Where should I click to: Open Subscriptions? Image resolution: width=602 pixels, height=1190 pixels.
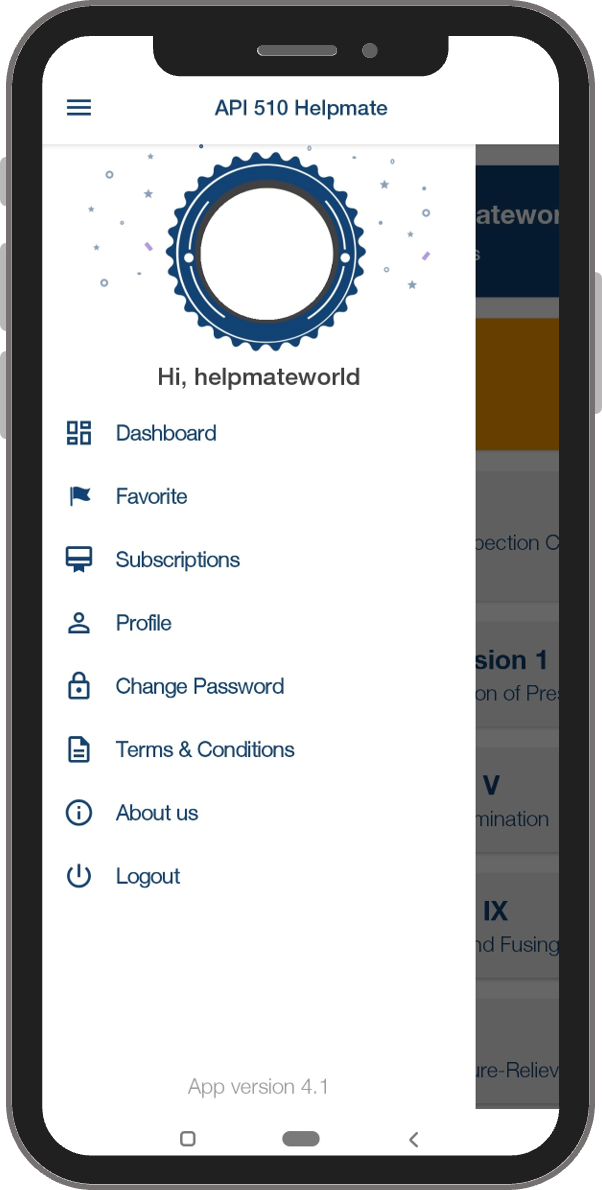tap(177, 560)
